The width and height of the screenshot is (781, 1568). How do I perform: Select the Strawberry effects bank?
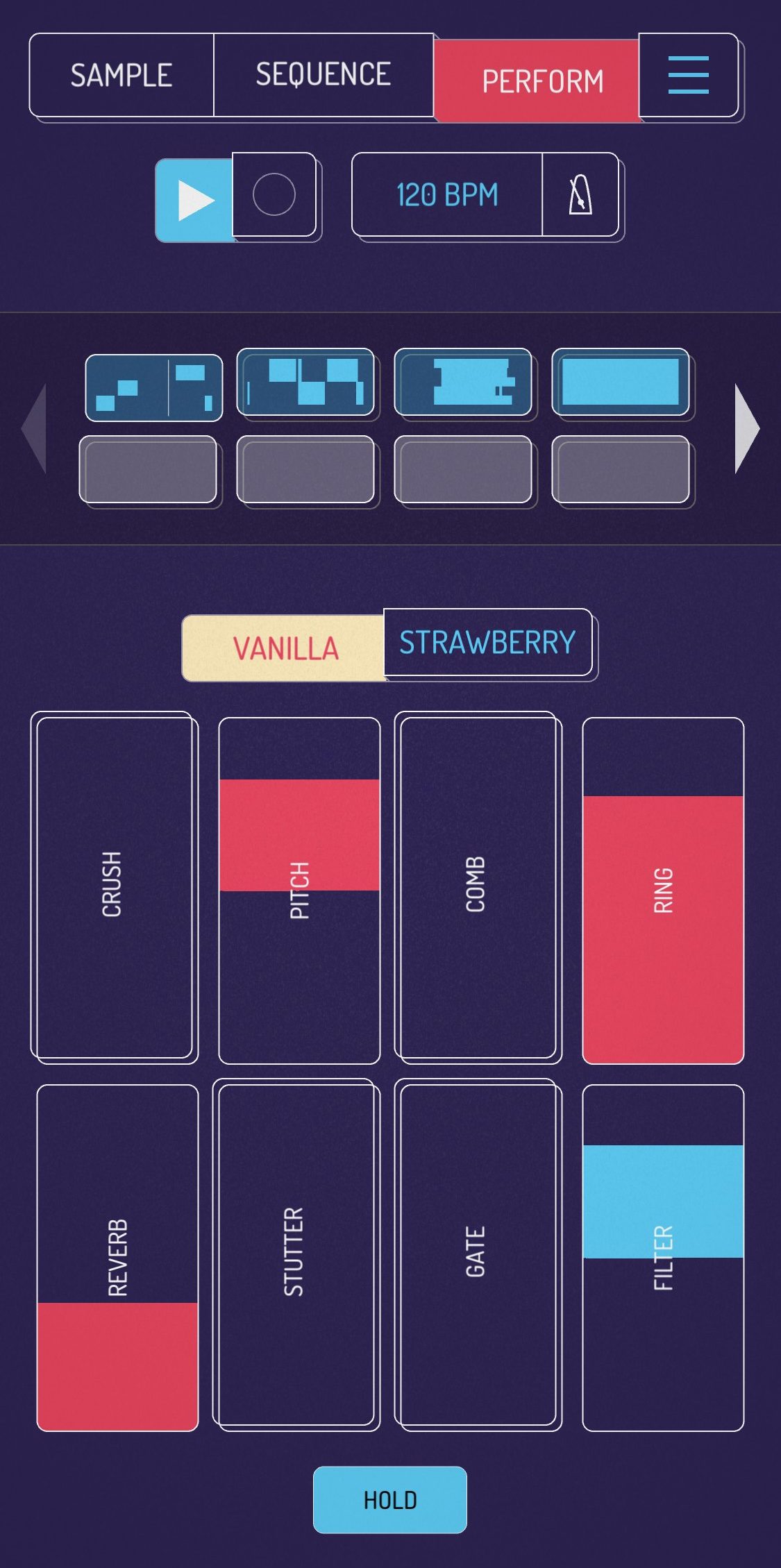point(487,642)
